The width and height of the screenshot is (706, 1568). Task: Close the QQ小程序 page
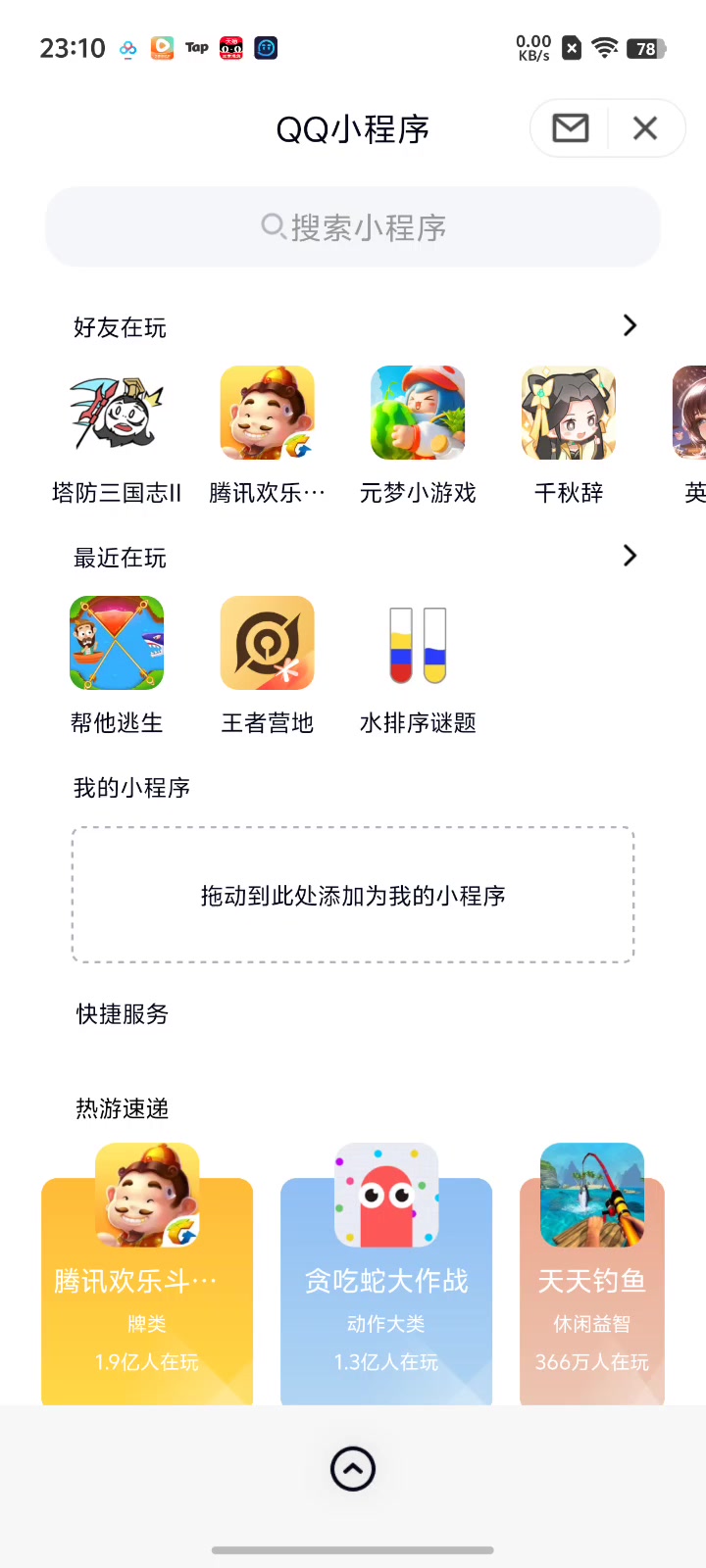tap(645, 128)
